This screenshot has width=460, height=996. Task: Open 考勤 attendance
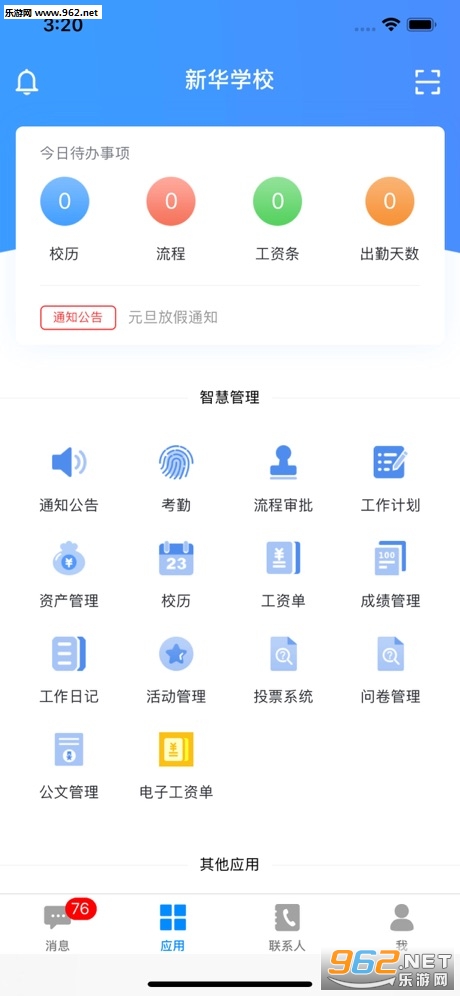click(x=176, y=478)
